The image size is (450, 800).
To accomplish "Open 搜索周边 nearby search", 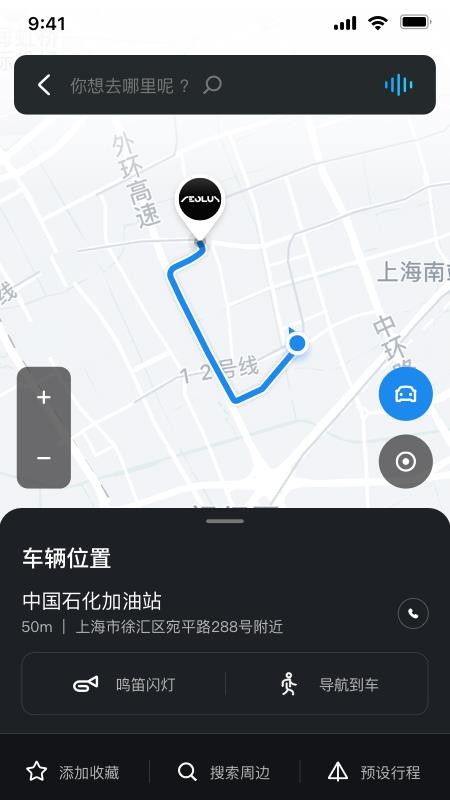I will coord(223,772).
